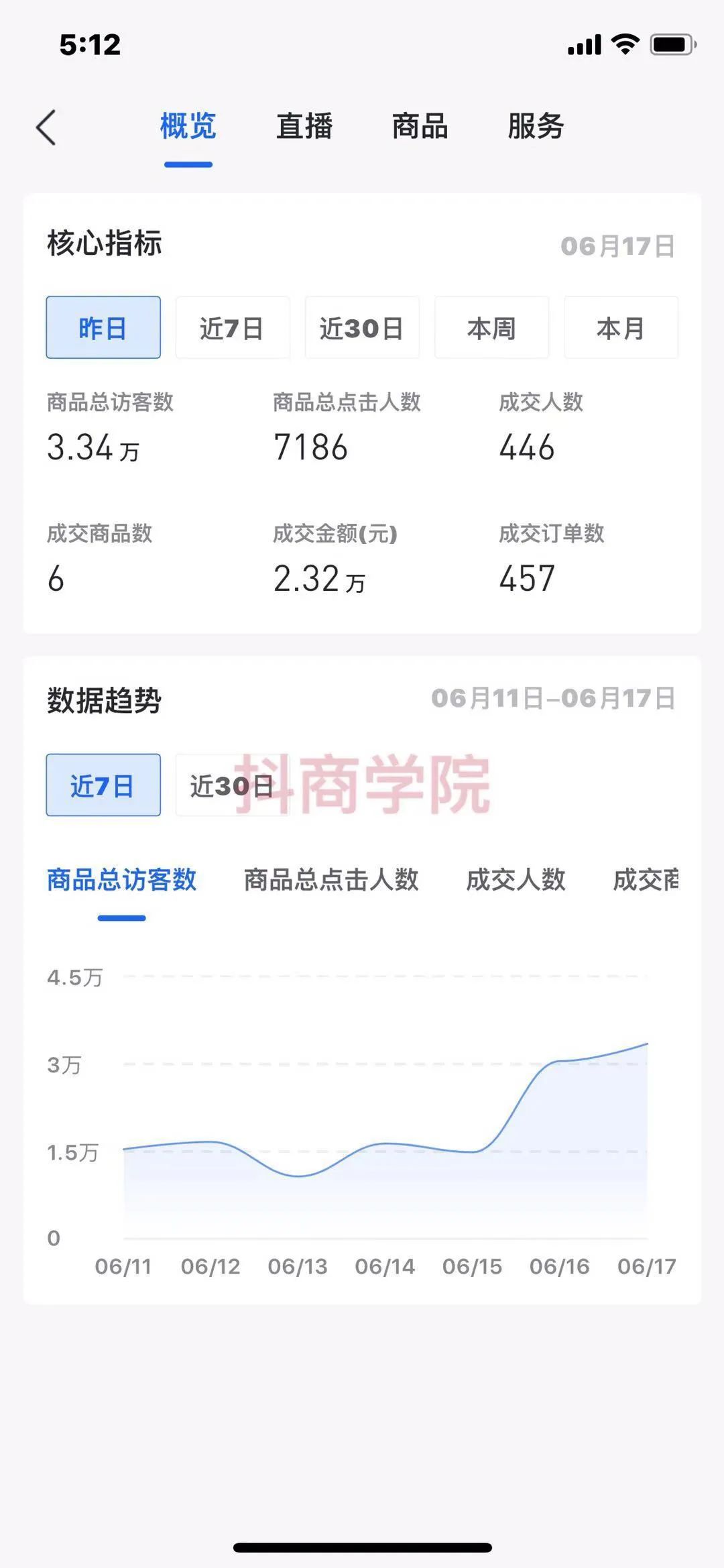Open the 商品 tab
724x1568 pixels.
[420, 127]
